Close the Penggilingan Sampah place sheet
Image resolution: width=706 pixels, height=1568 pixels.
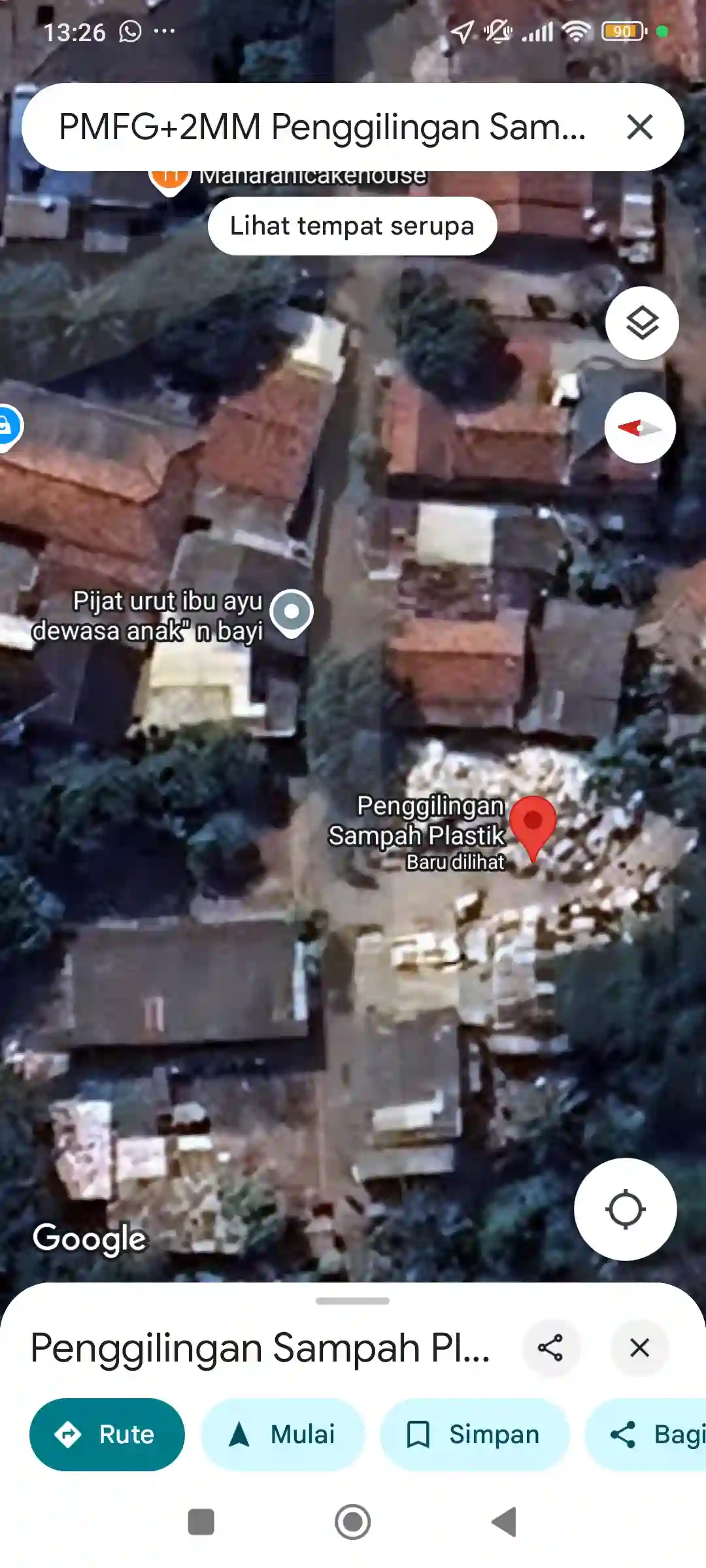pos(639,1348)
